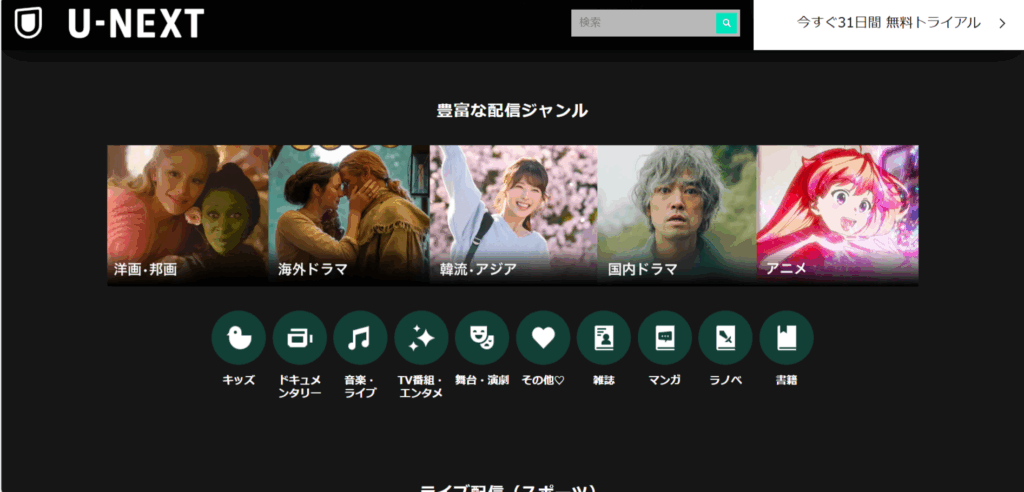Image resolution: width=1024 pixels, height=492 pixels.
Task: Open the 国内ドラマ genre tile
Action: tap(677, 215)
